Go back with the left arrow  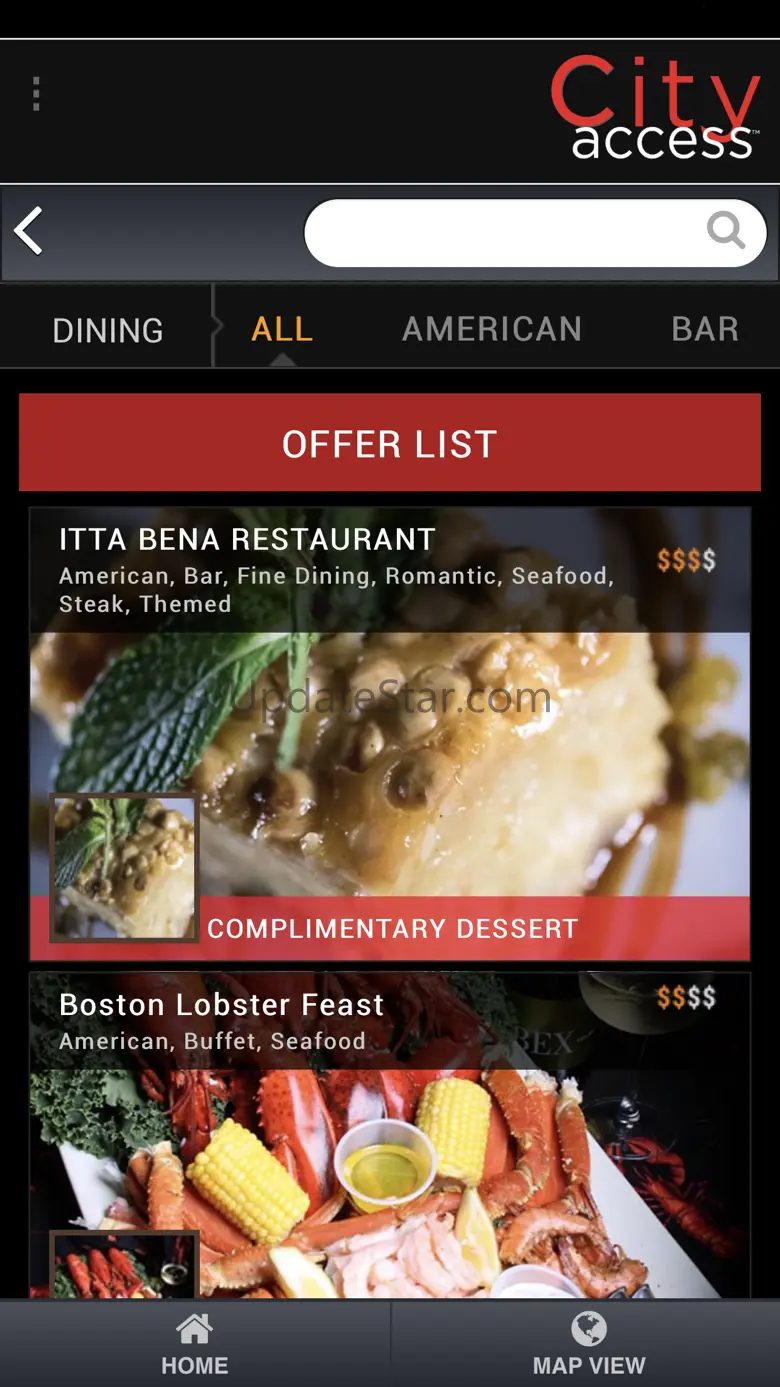30,232
